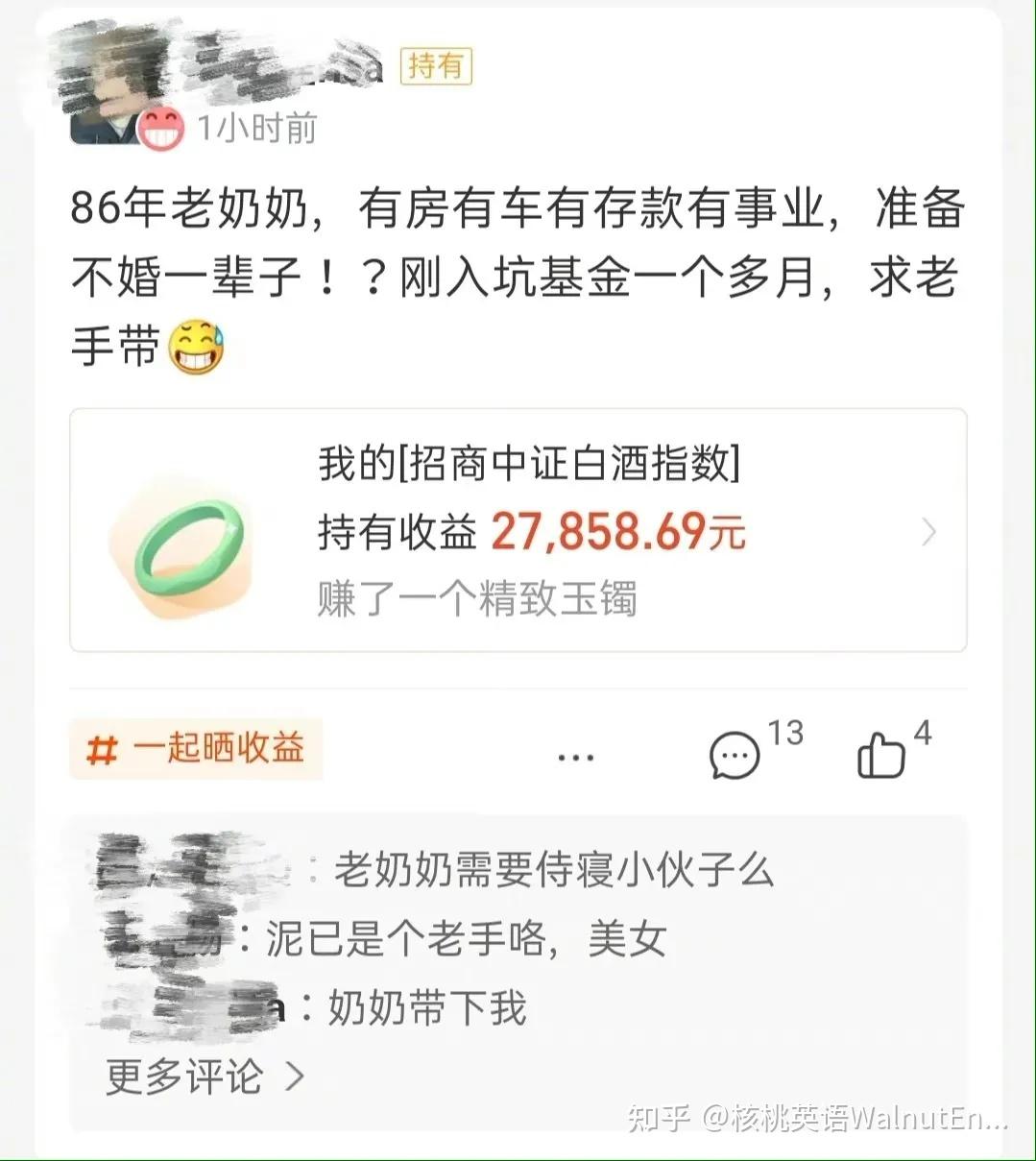Like this post with thumbs up
Screen dimensions: 1036x1161
click(881, 754)
